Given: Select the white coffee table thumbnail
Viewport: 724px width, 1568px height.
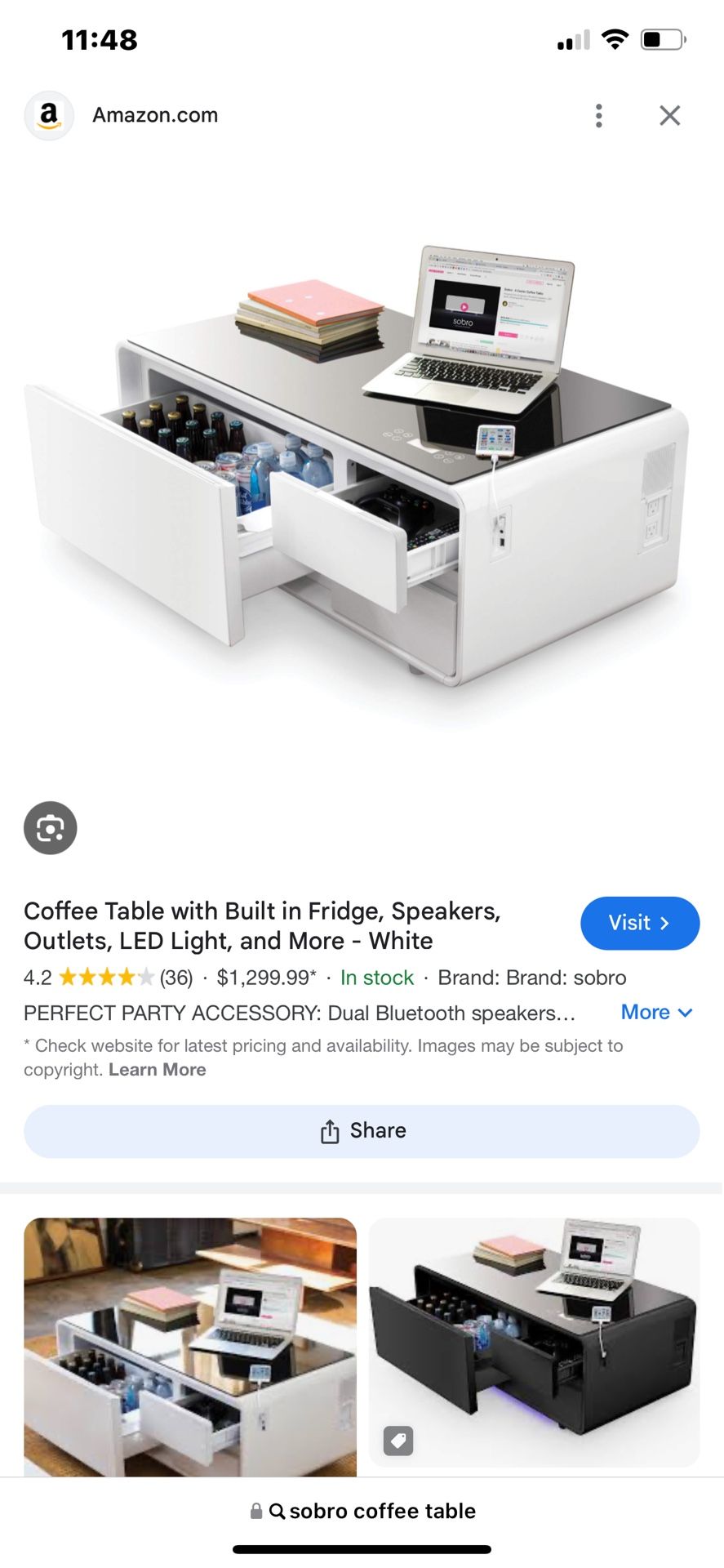Looking at the screenshot, I should [x=191, y=1341].
